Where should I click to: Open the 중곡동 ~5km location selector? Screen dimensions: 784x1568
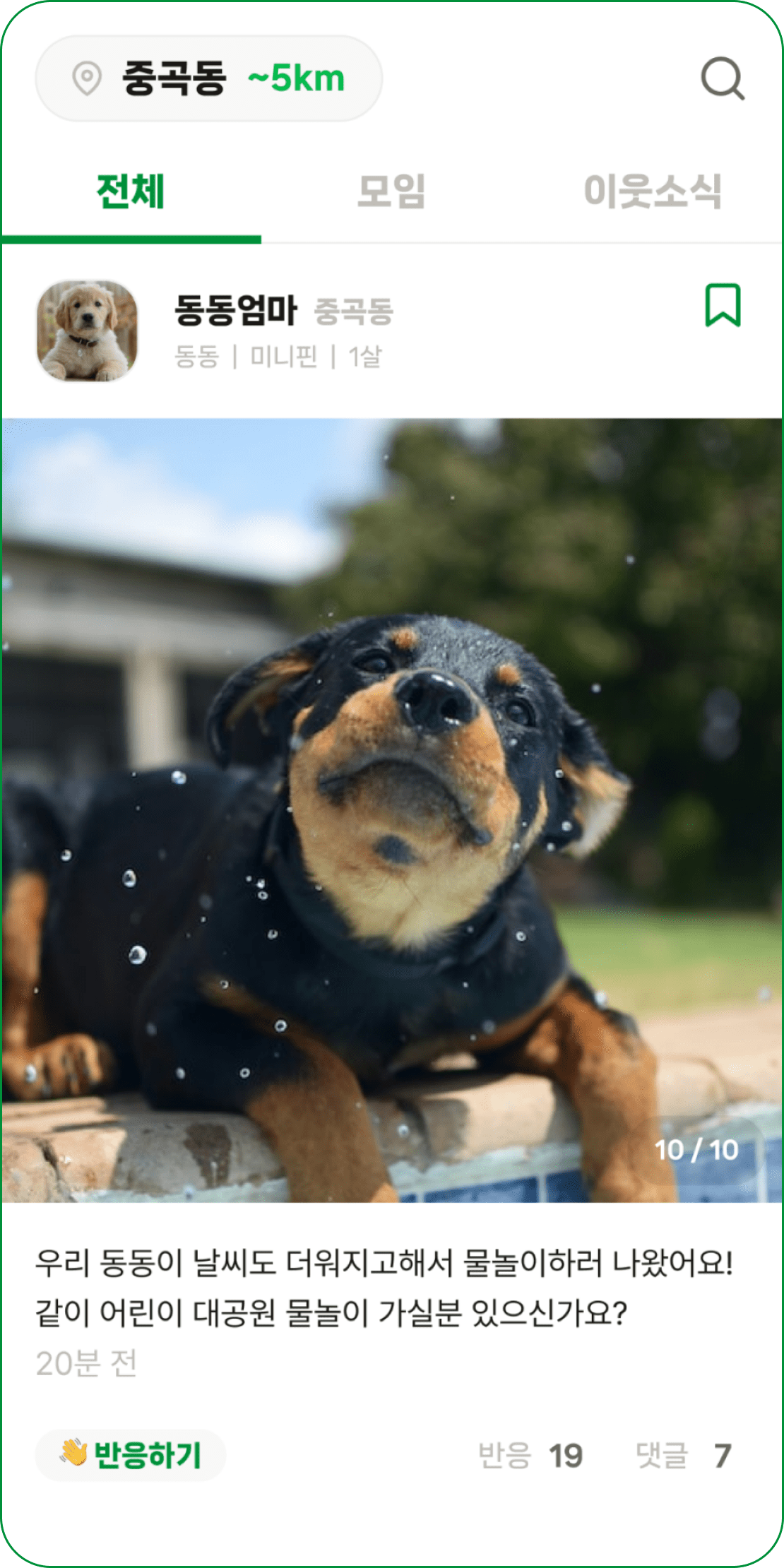[208, 78]
